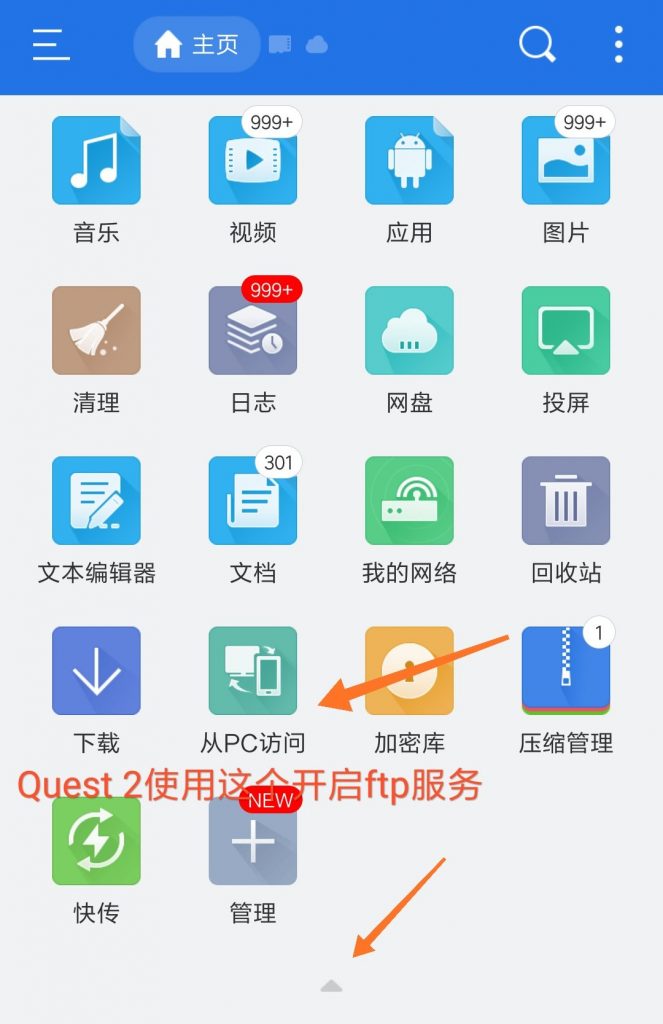Image resolution: width=663 pixels, height=1024 pixels.
Task: Open 压缩管理 archive manager
Action: 566,671
